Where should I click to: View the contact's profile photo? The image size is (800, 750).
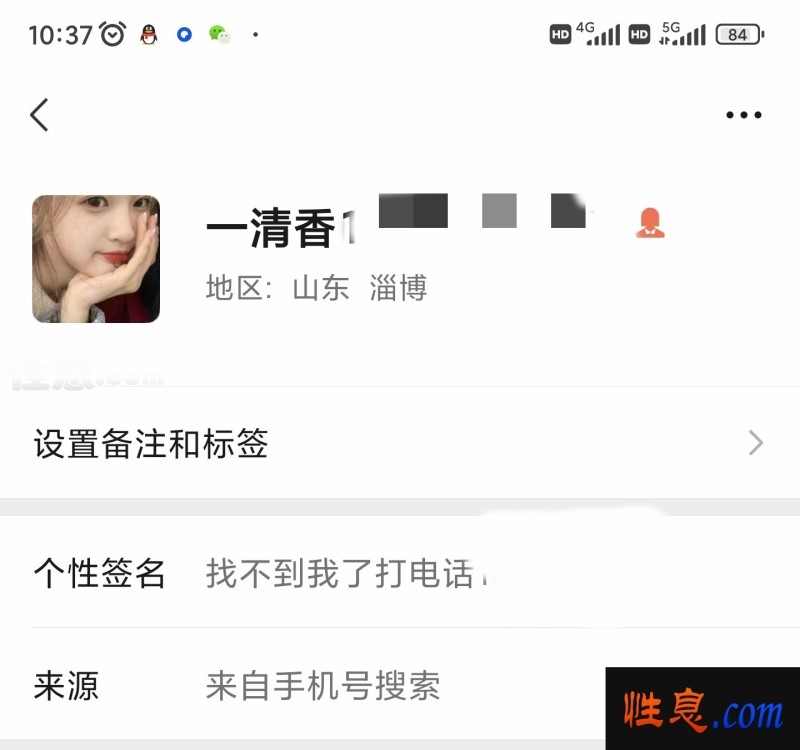(96, 259)
